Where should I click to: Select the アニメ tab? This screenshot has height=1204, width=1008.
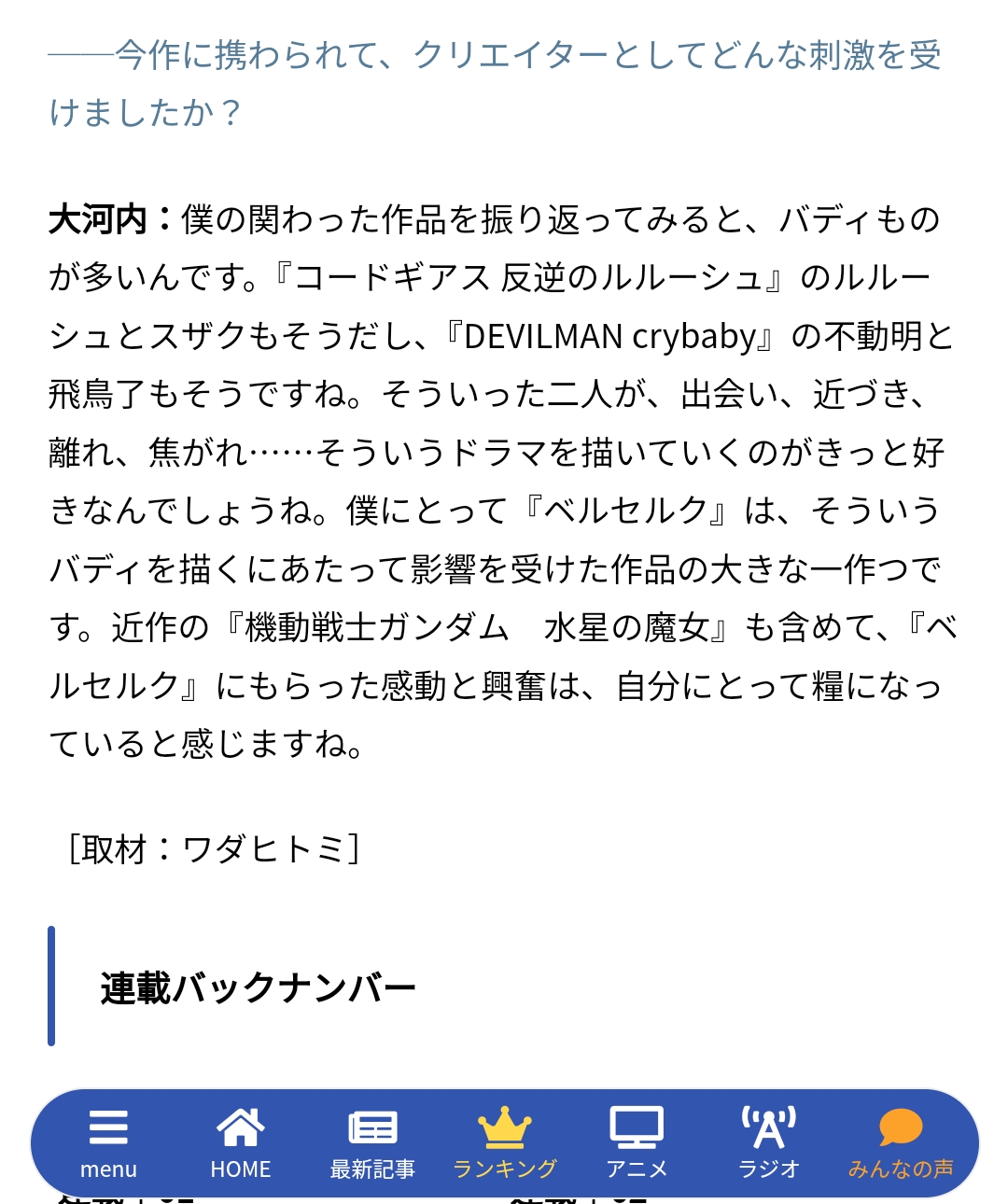click(637, 1141)
